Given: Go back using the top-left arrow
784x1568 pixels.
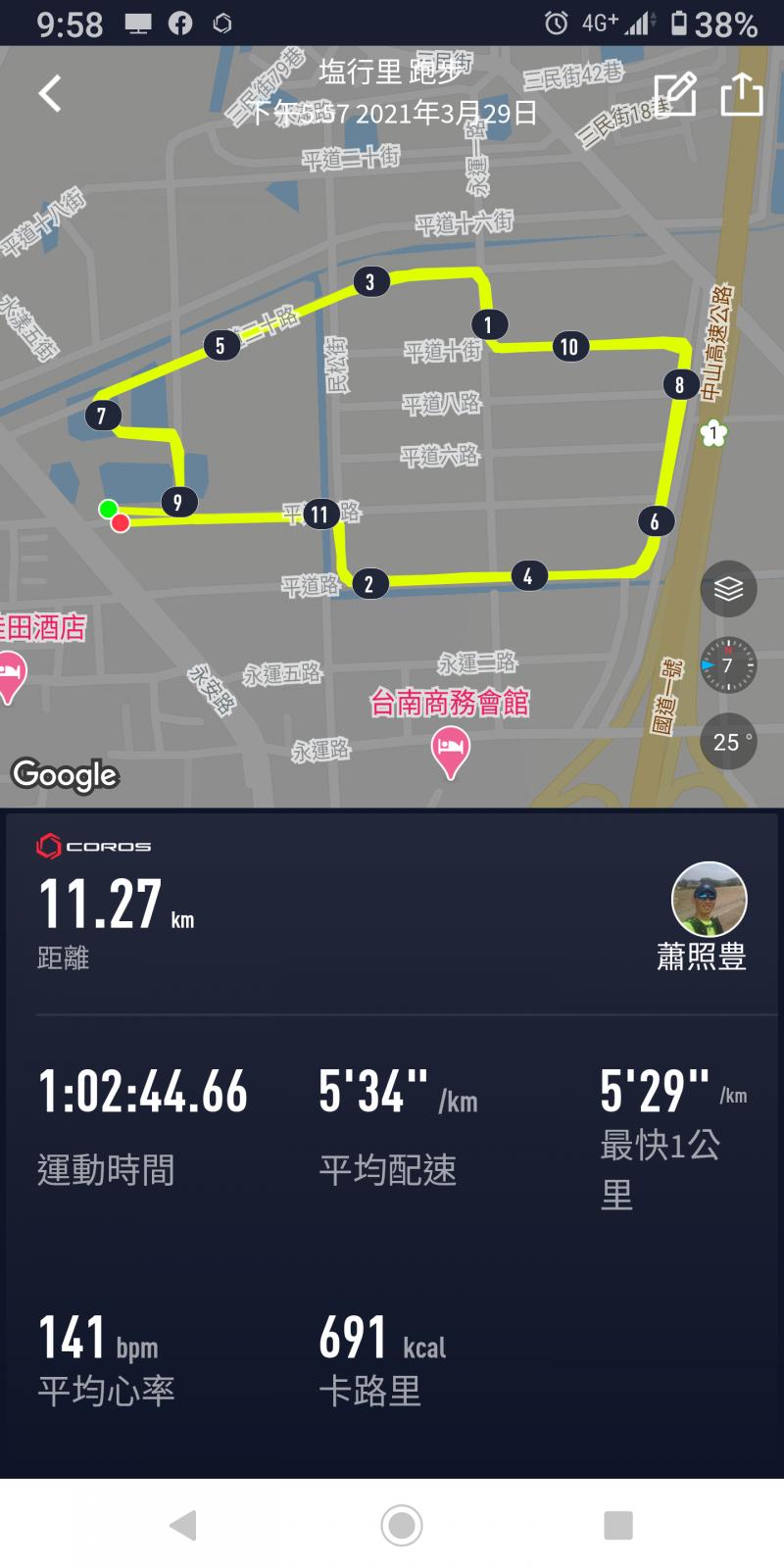Looking at the screenshot, I should click(x=50, y=94).
